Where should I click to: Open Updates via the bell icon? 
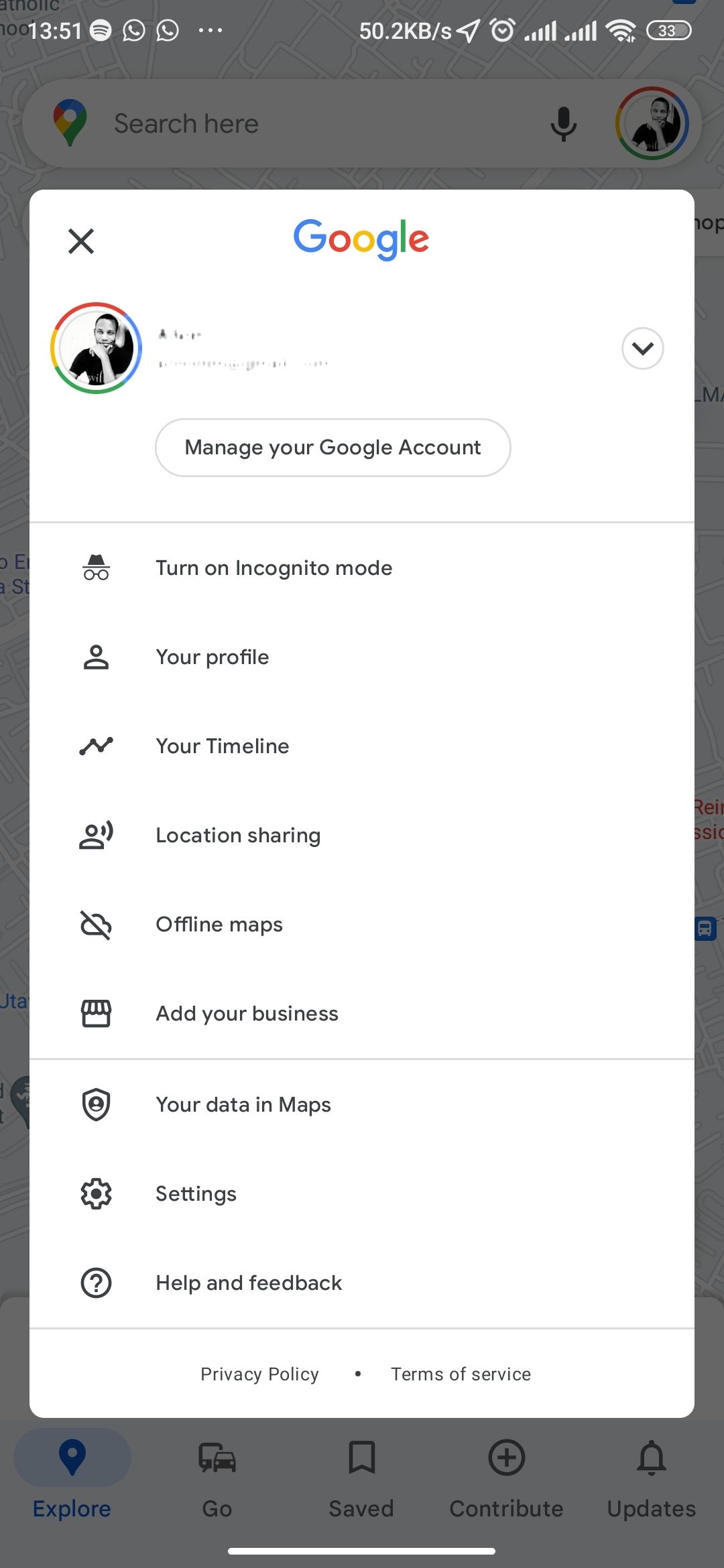tap(651, 1458)
